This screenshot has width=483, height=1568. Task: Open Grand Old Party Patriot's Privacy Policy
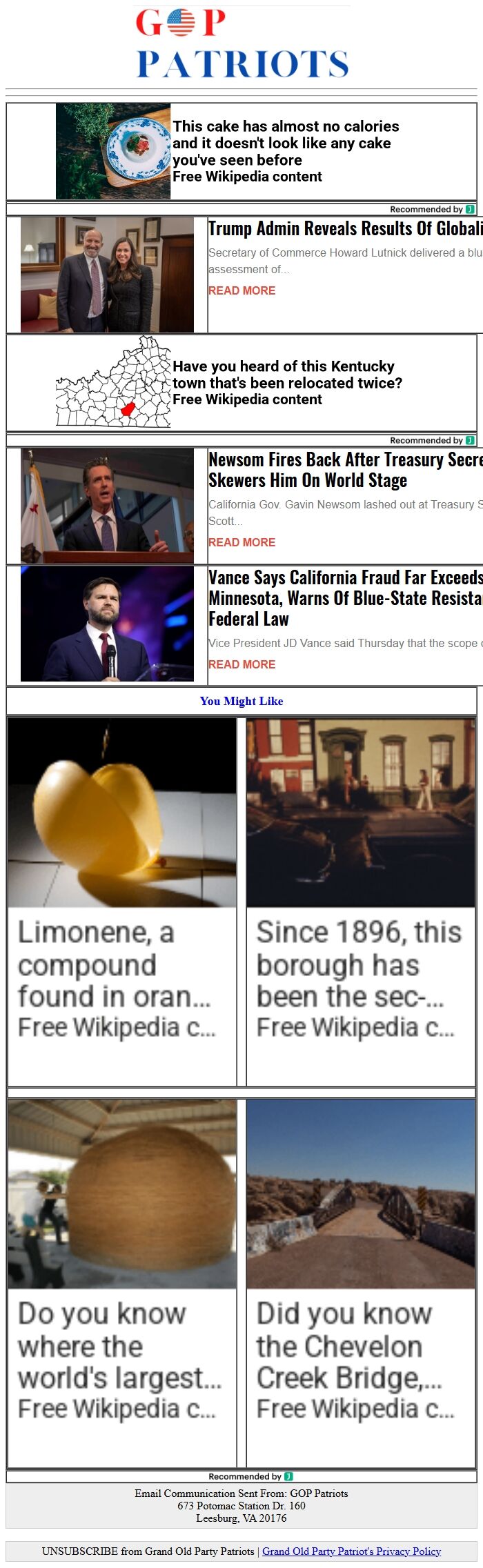pos(351,1551)
